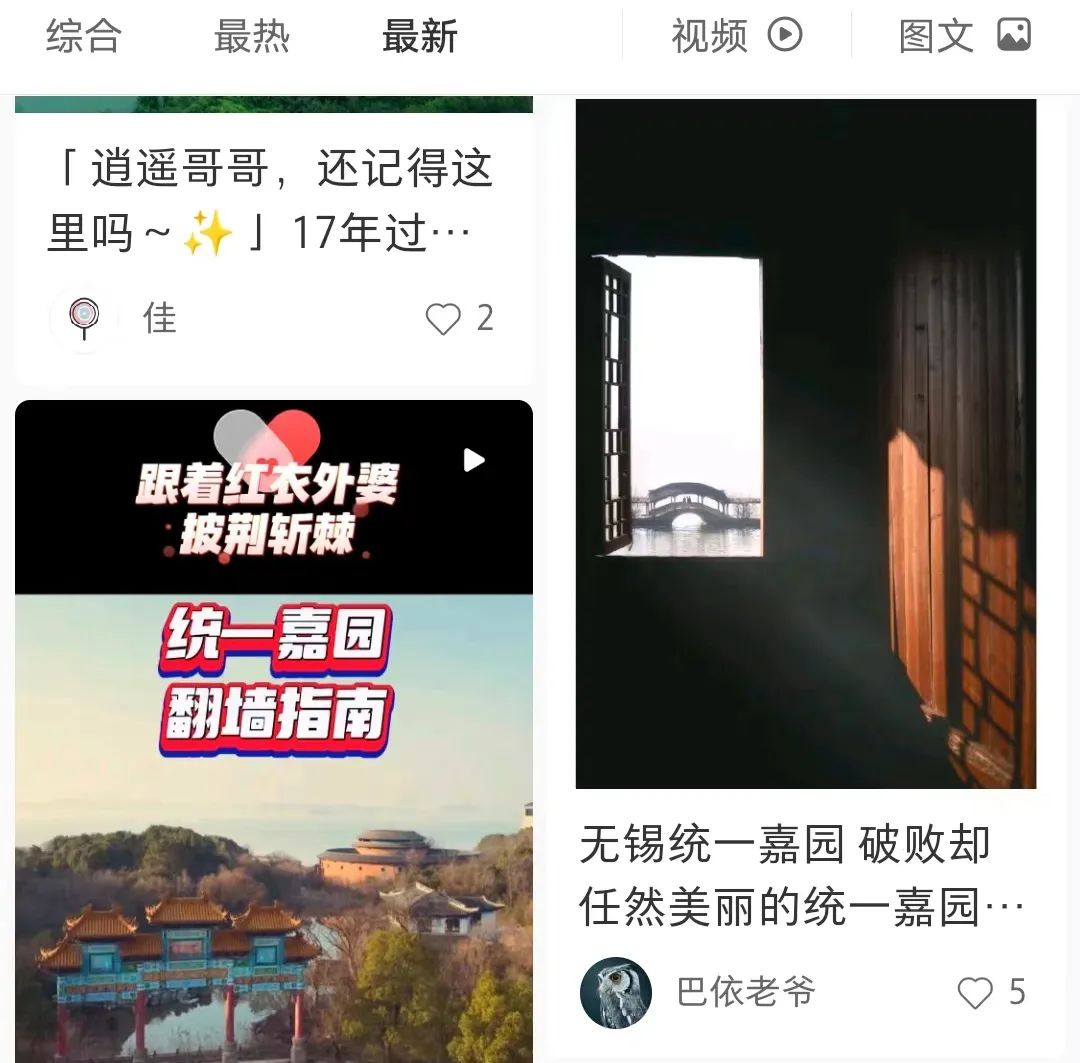Screen dimensions: 1080x1063
Task: Switch to the 最热 tab
Action: pyautogui.click(x=251, y=37)
